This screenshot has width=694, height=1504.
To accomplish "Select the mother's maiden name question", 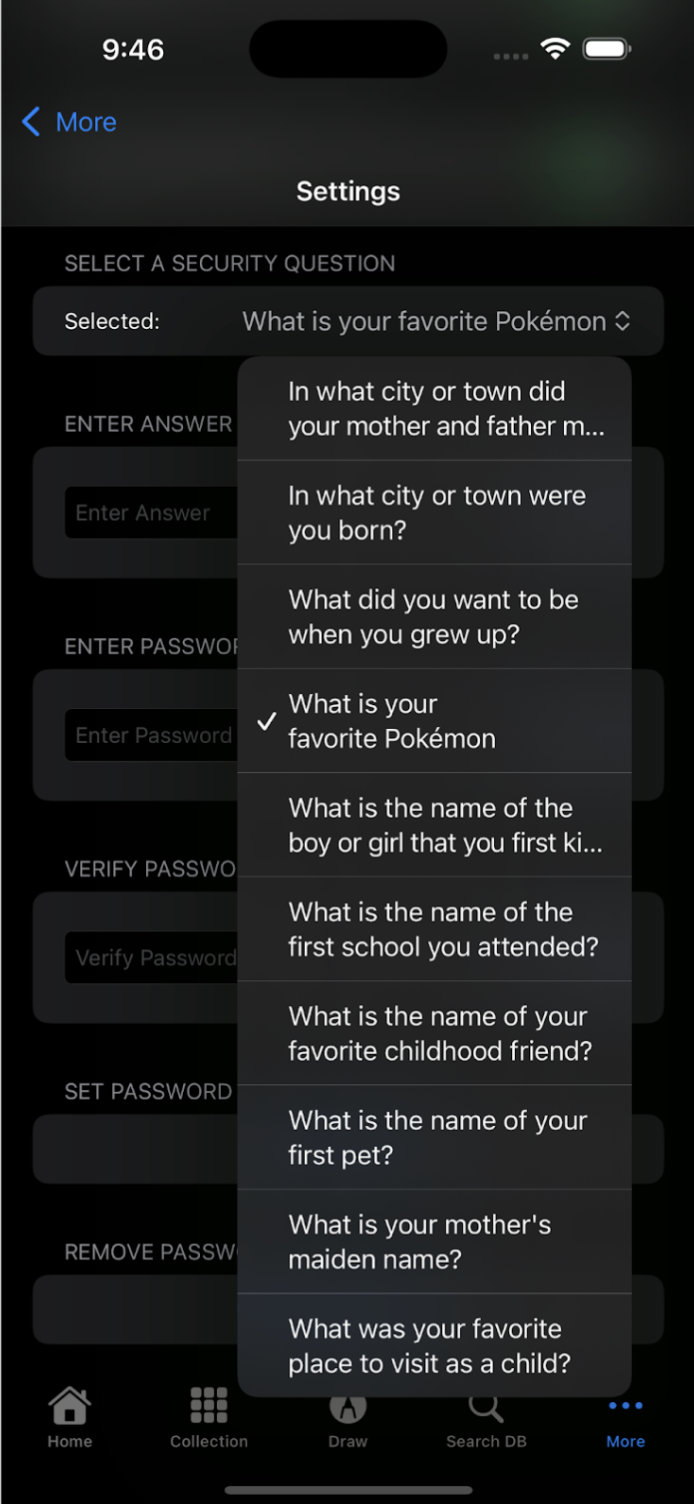I will [434, 1241].
